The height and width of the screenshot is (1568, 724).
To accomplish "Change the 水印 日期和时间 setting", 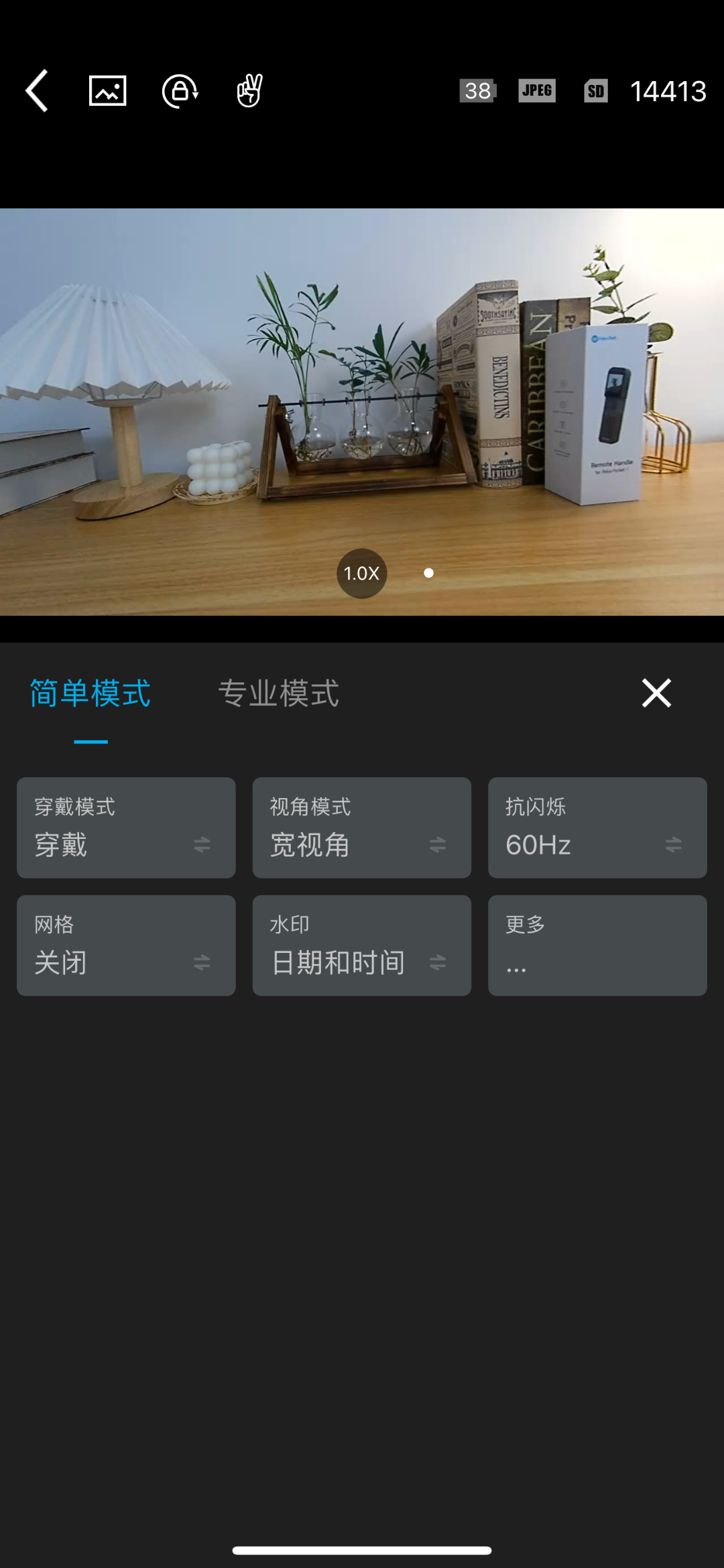I will tap(361, 945).
